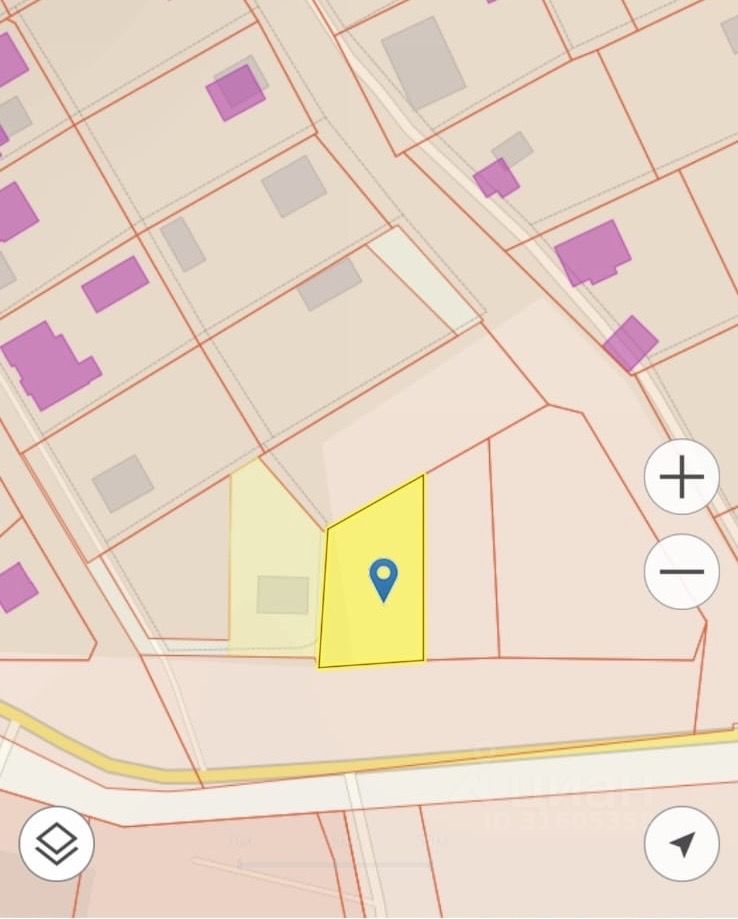Zoom out of the map
This screenshot has height=919, width=738.
point(682,572)
